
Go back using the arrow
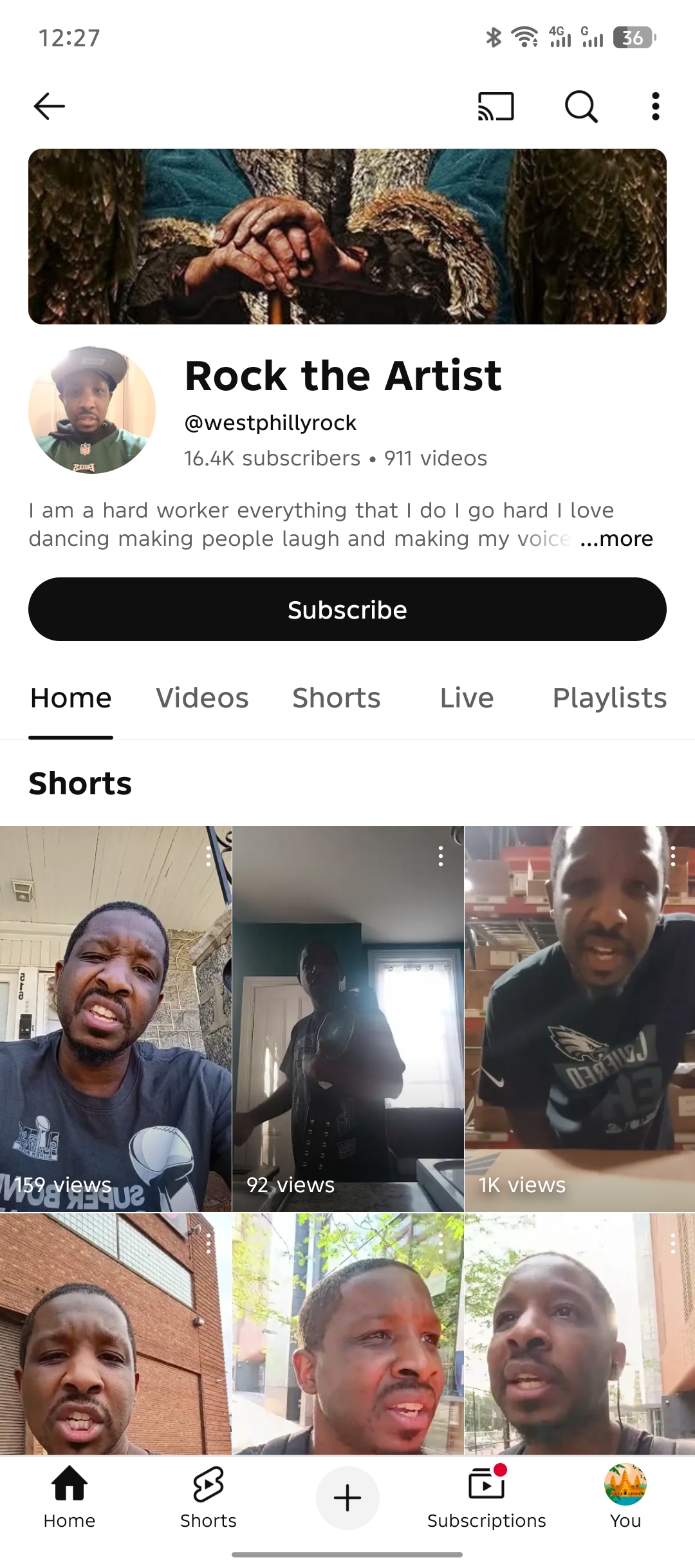click(49, 106)
